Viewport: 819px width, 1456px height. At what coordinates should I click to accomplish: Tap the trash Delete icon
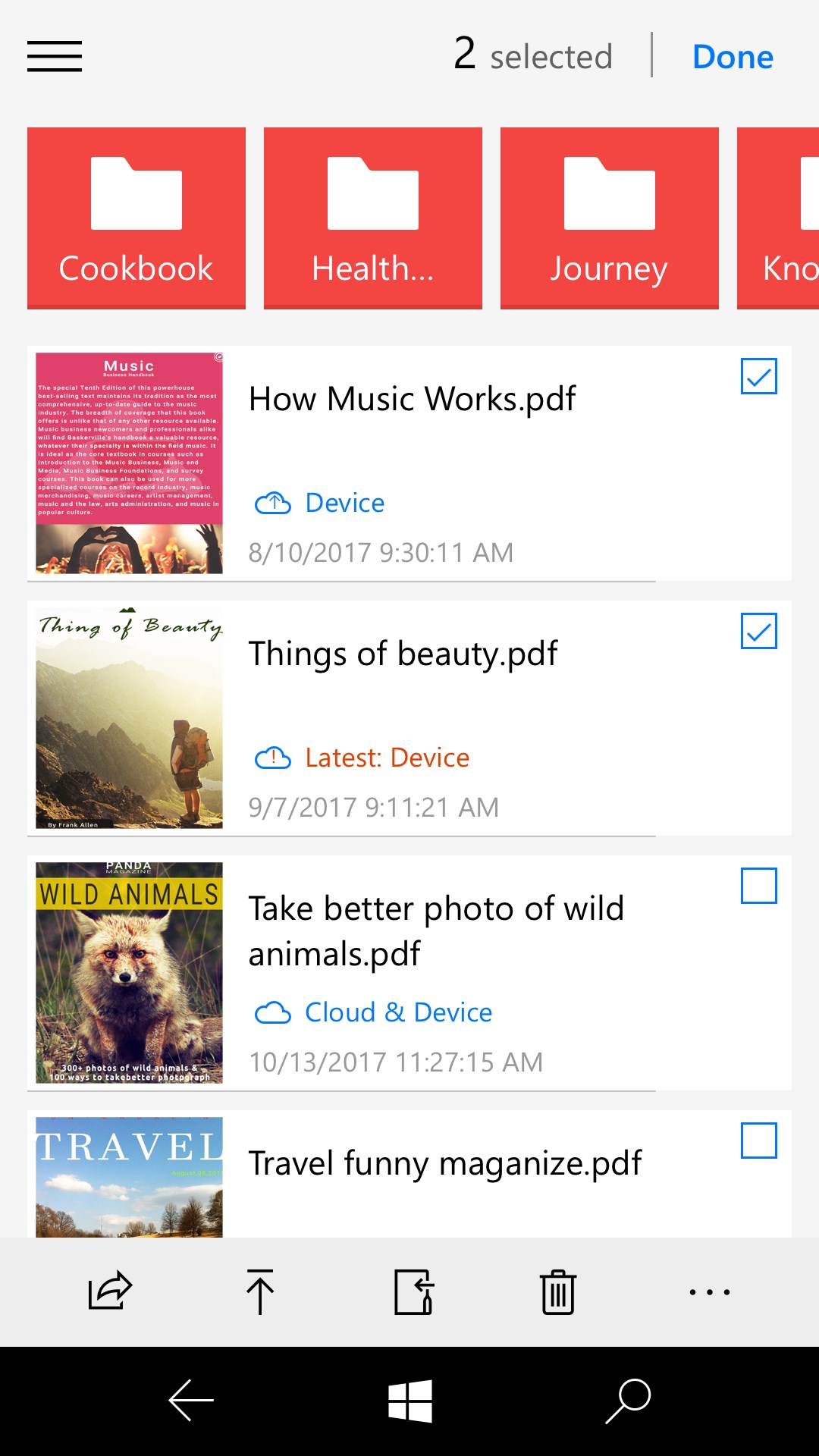559,1291
